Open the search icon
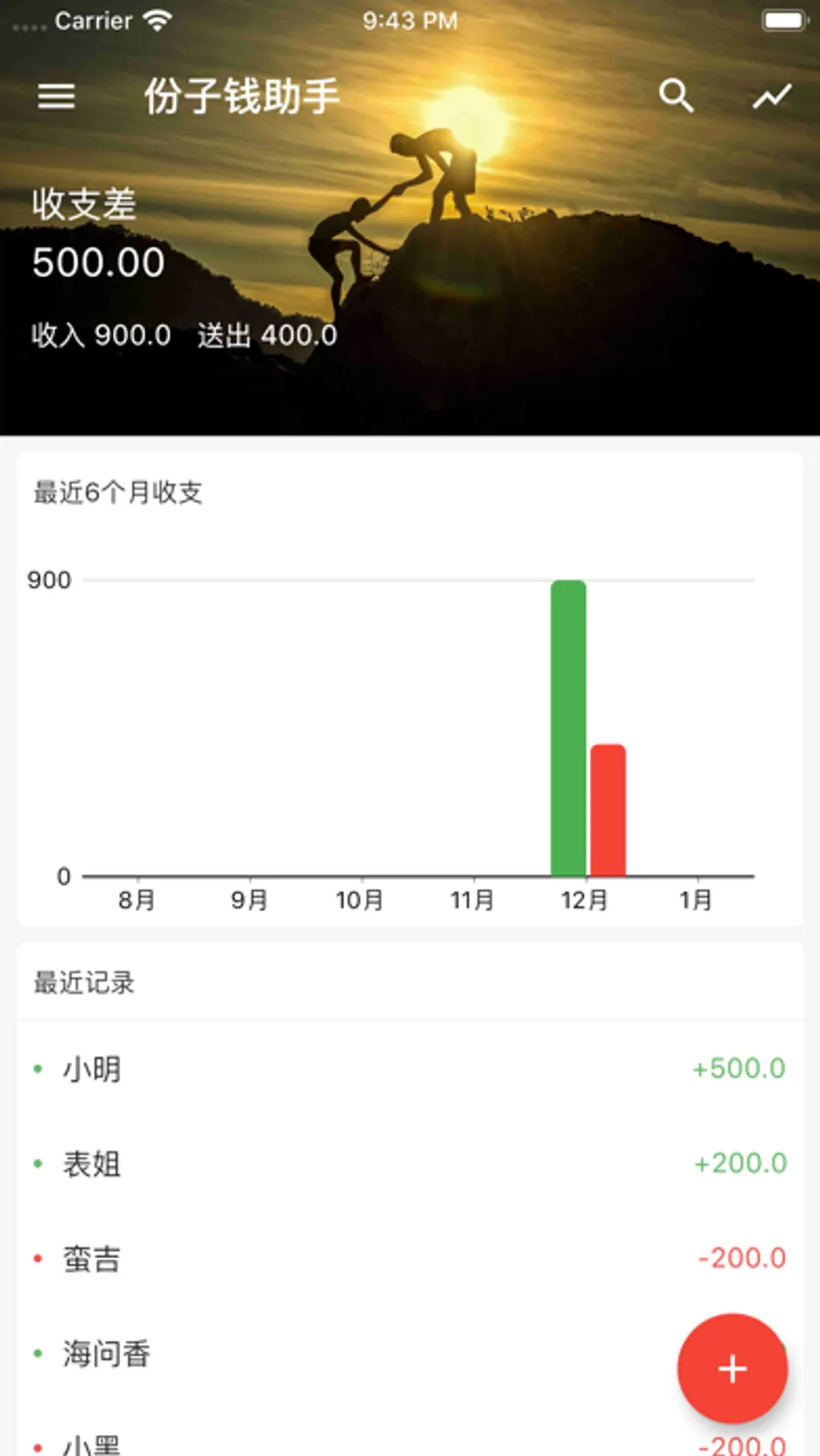The image size is (820, 1456). point(676,96)
